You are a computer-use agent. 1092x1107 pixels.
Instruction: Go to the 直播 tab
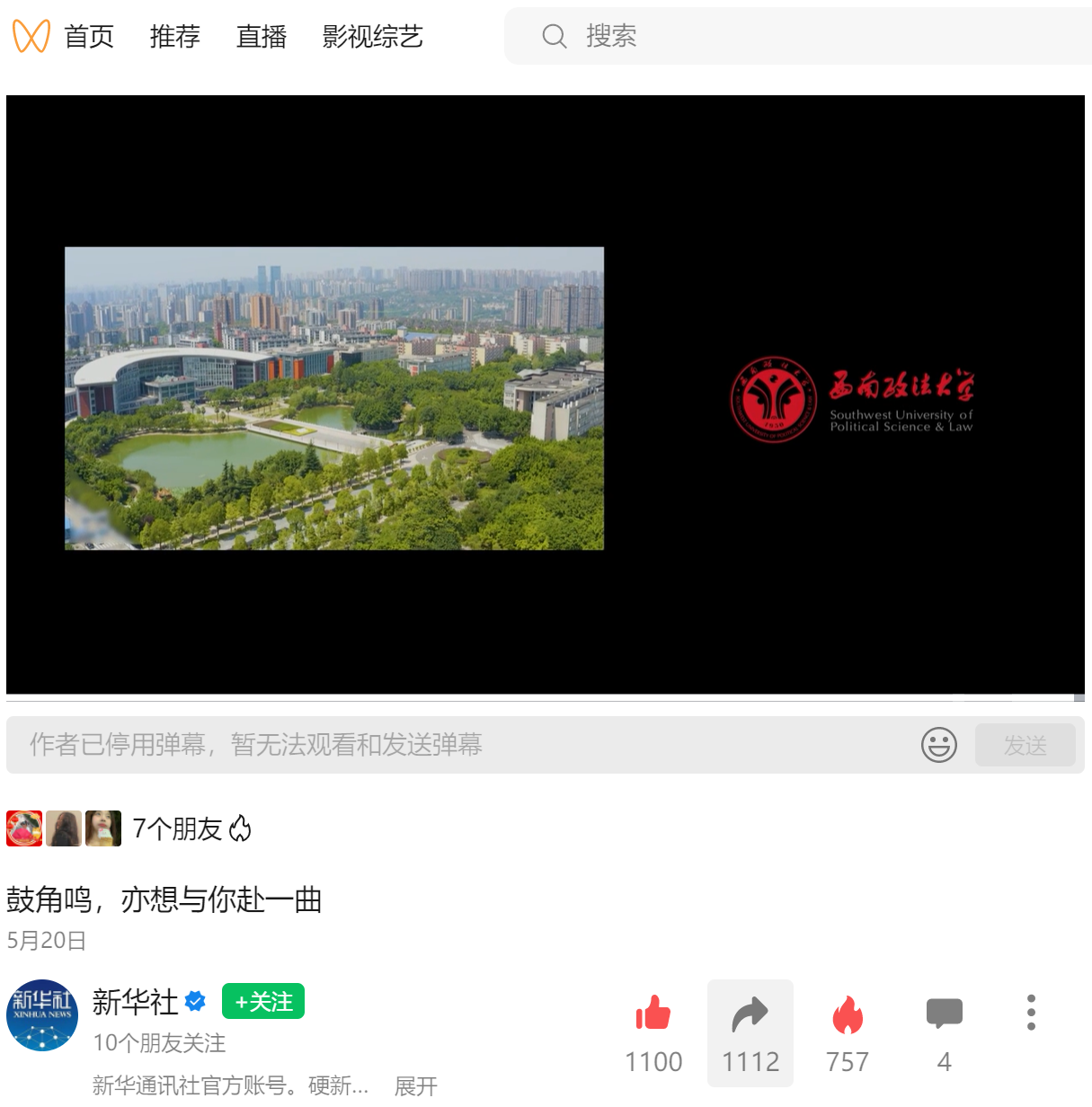(x=261, y=36)
